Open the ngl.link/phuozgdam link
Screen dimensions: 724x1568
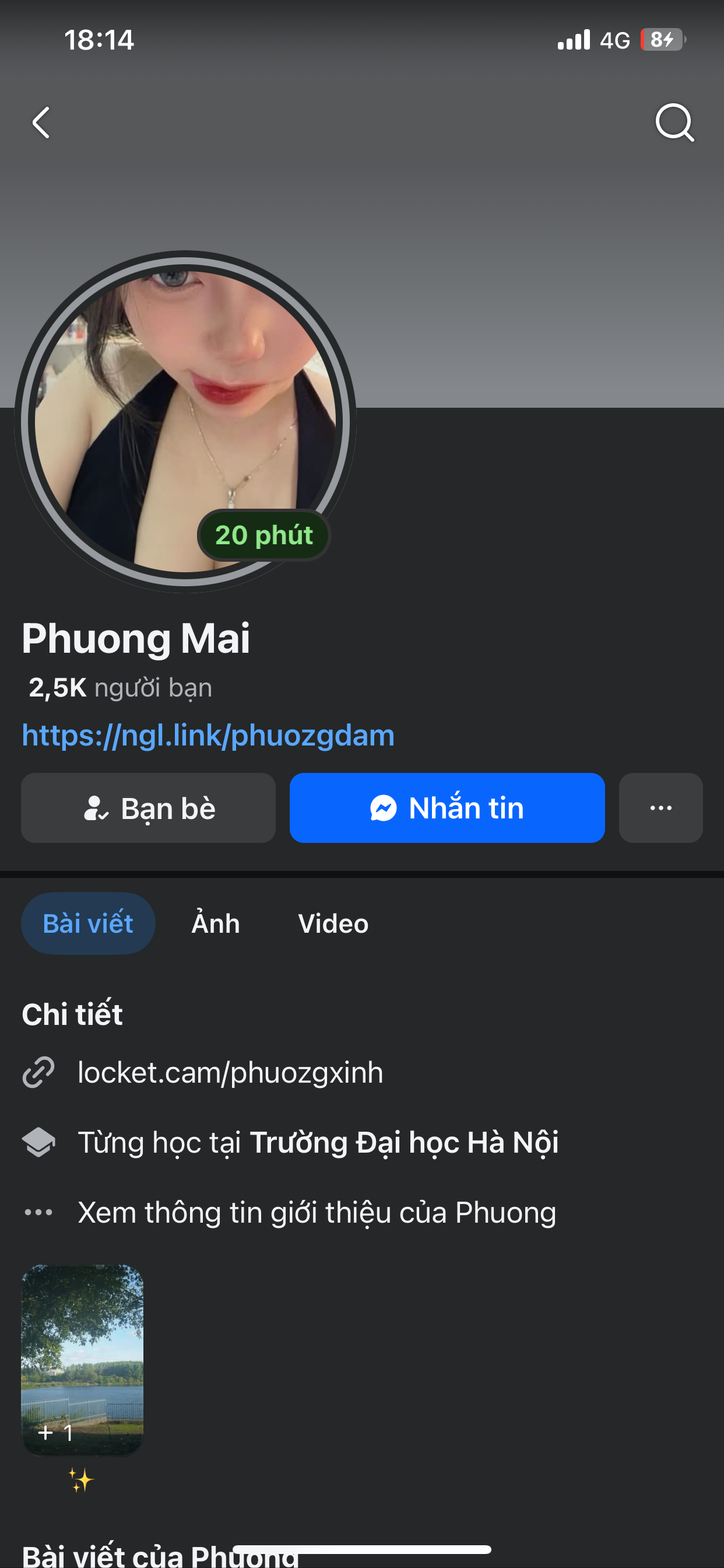[x=208, y=736]
